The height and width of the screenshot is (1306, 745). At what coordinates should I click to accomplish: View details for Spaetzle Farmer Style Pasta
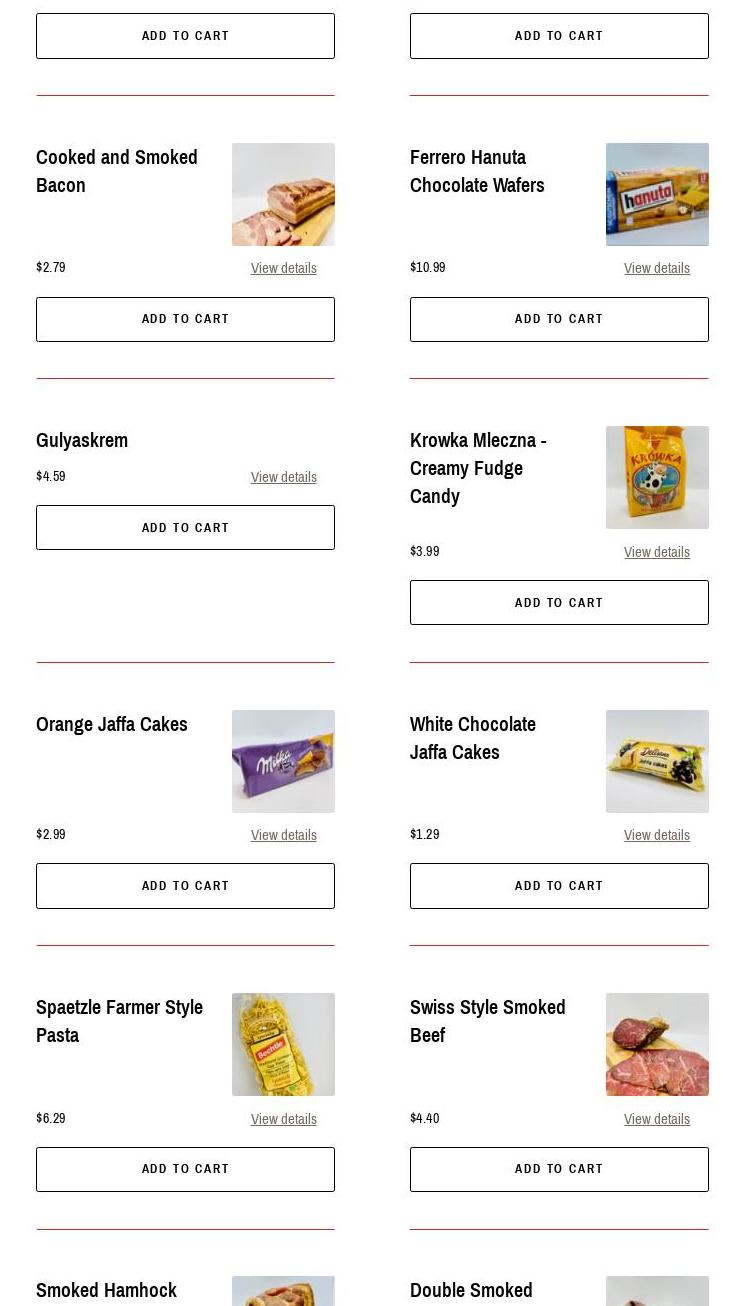pos(283,1119)
